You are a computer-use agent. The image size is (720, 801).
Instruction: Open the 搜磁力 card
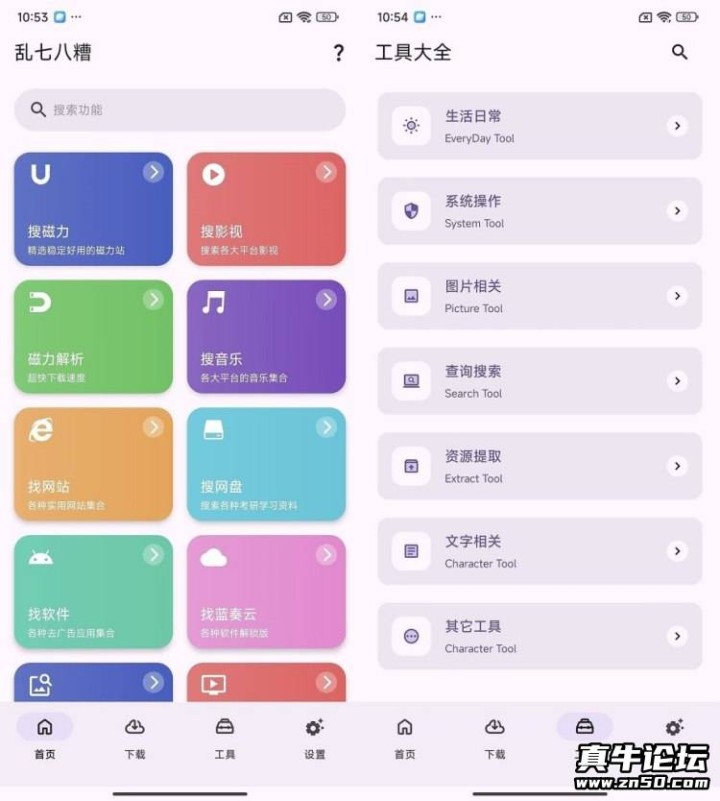[x=94, y=209]
